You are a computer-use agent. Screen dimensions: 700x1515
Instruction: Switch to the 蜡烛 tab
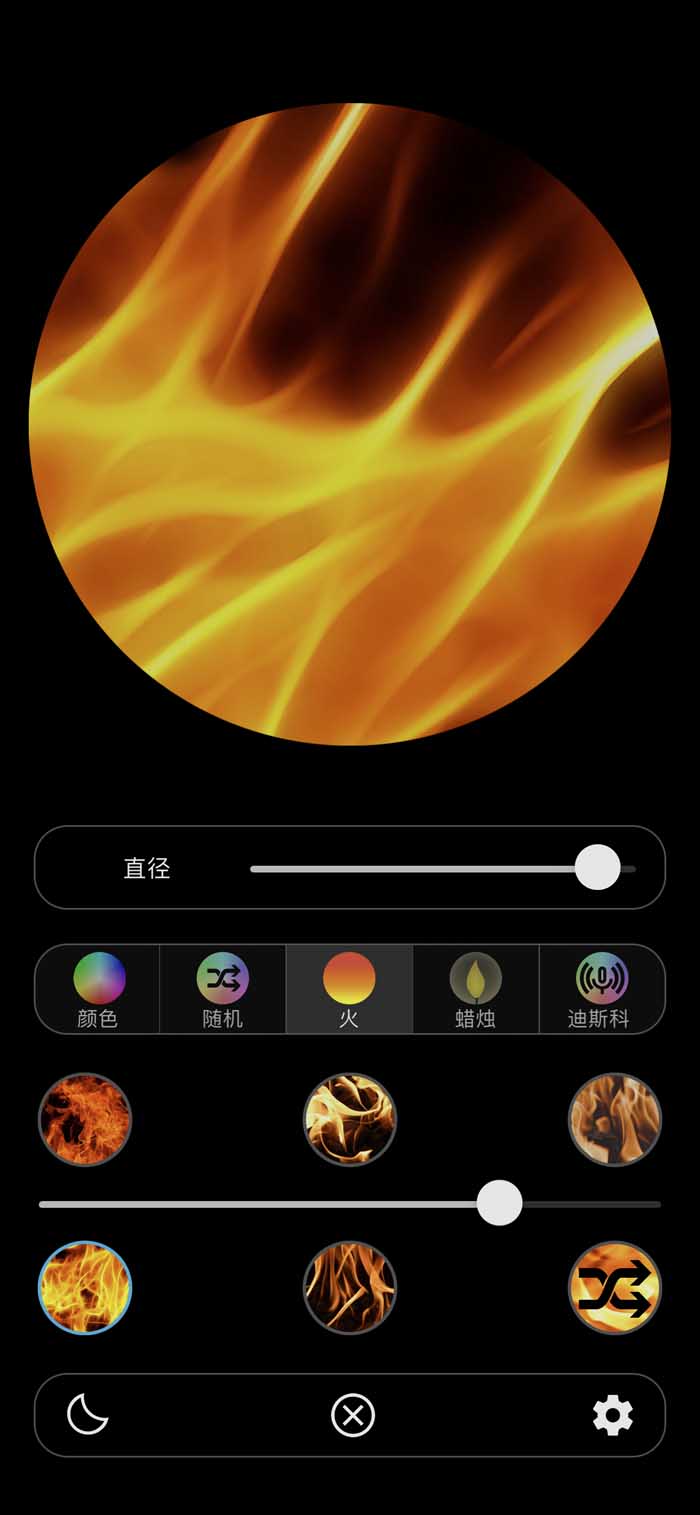(x=475, y=989)
